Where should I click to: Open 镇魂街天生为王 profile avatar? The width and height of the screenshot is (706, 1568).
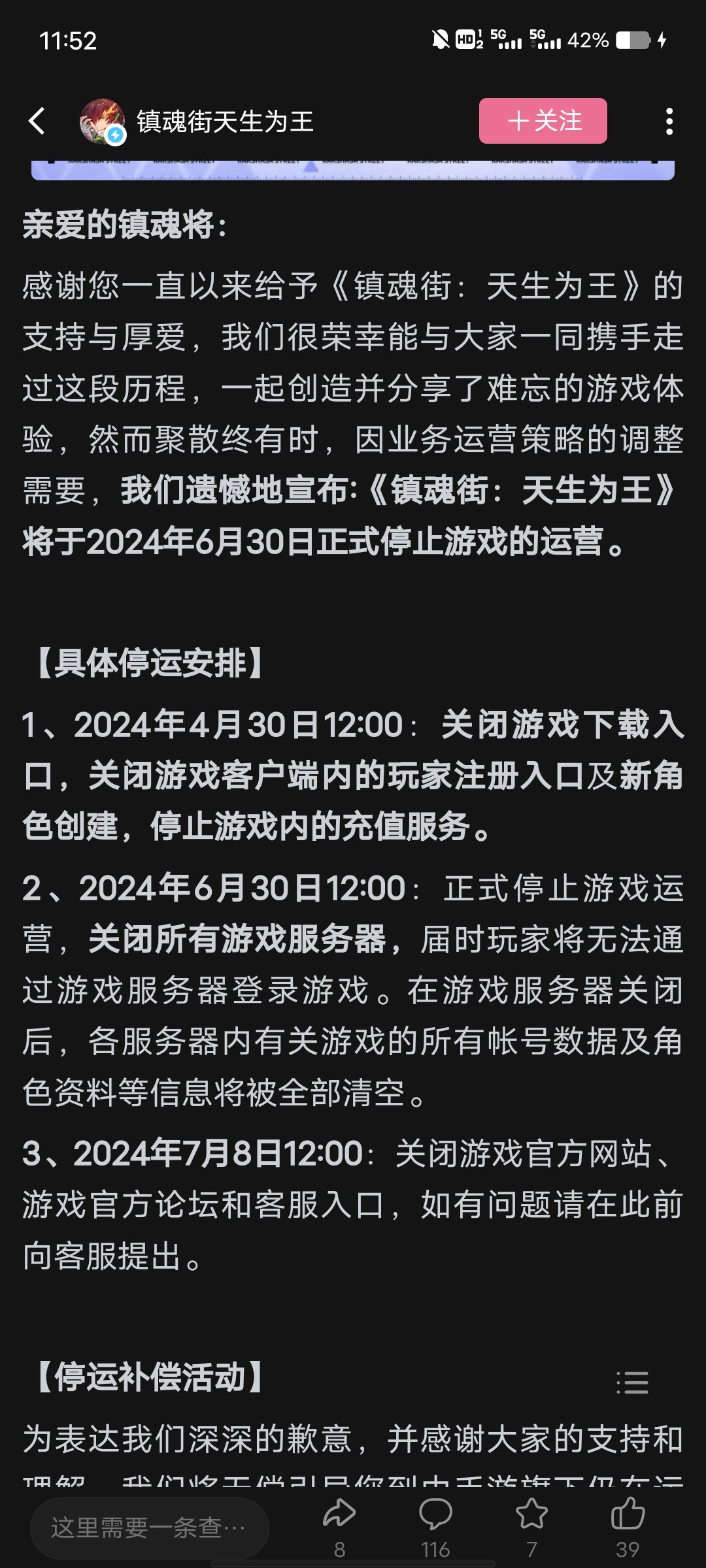click(102, 121)
